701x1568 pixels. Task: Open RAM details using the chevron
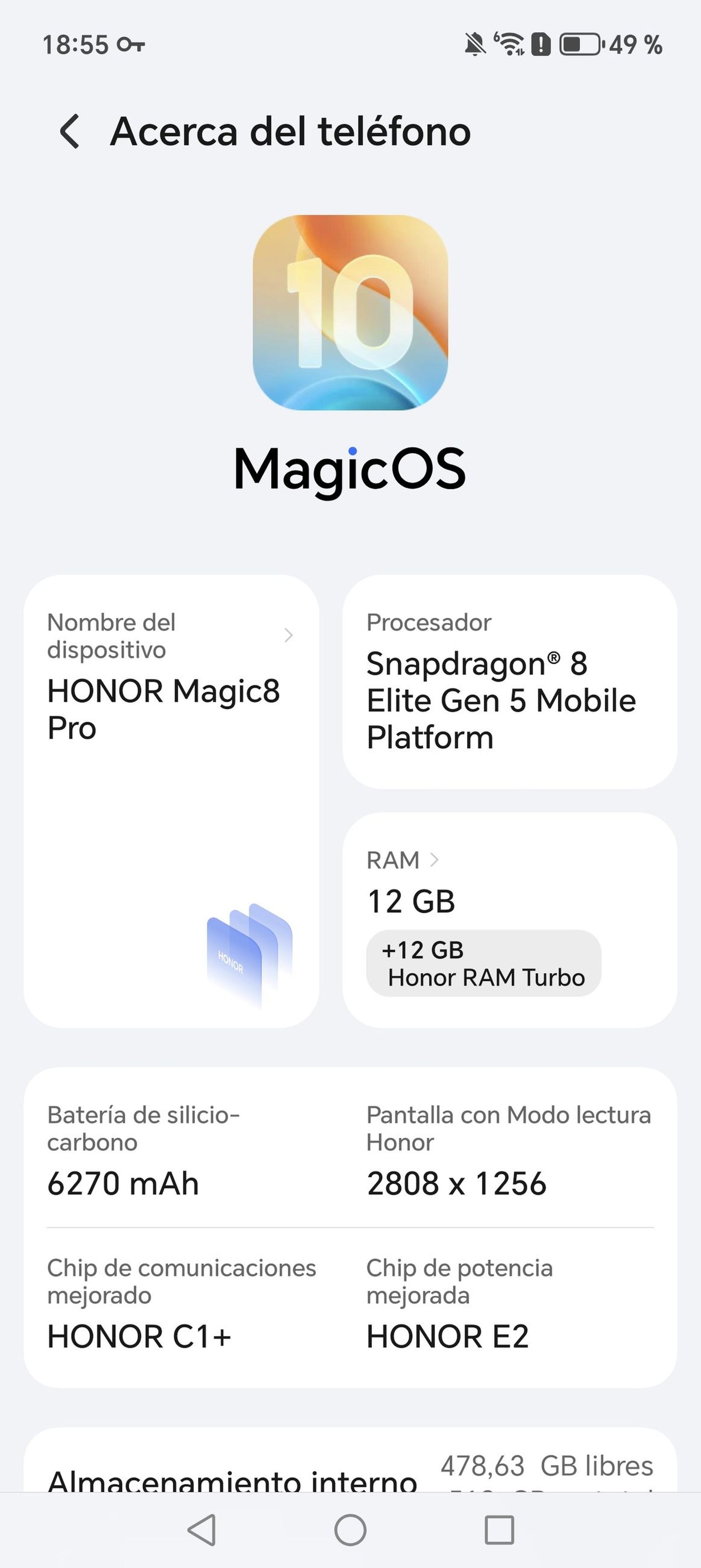(x=436, y=860)
